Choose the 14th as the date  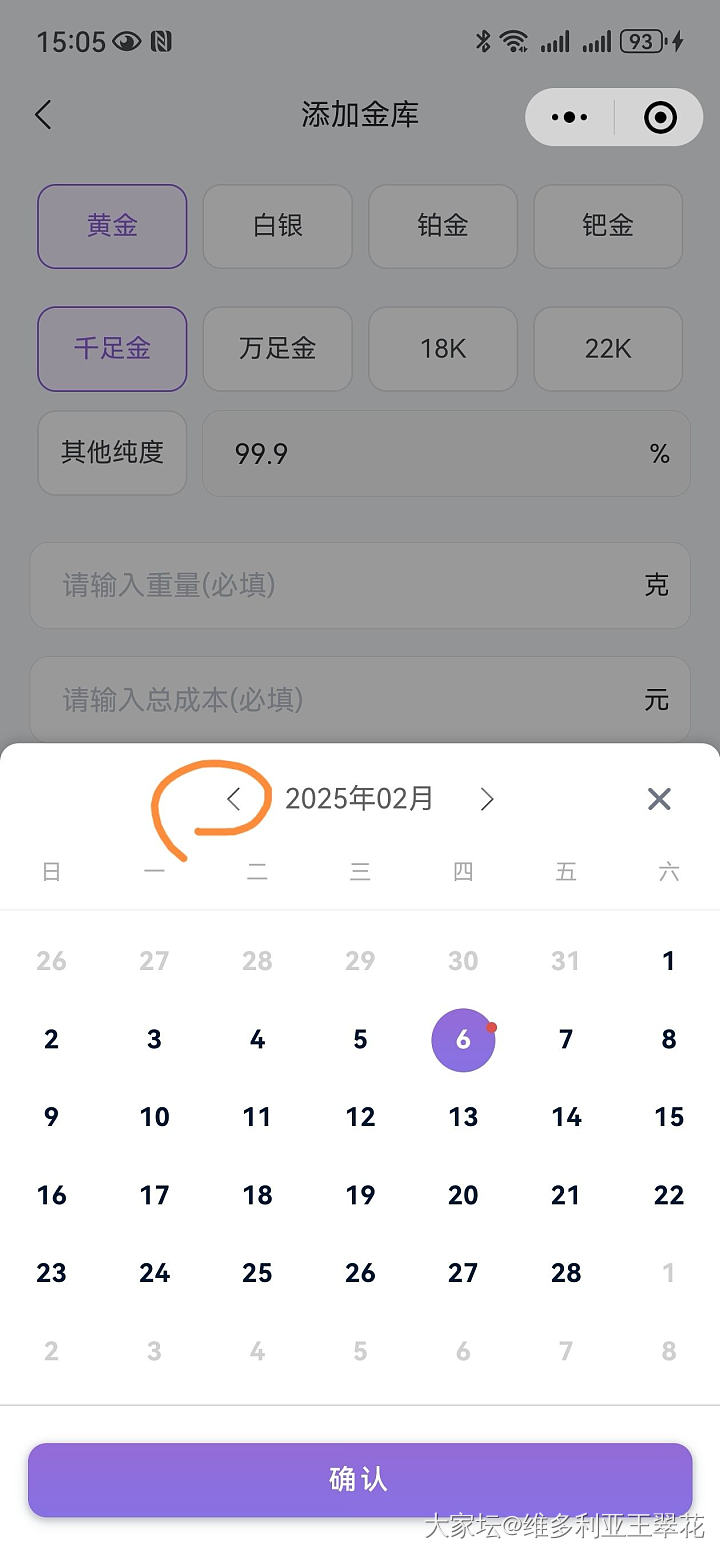(566, 1117)
